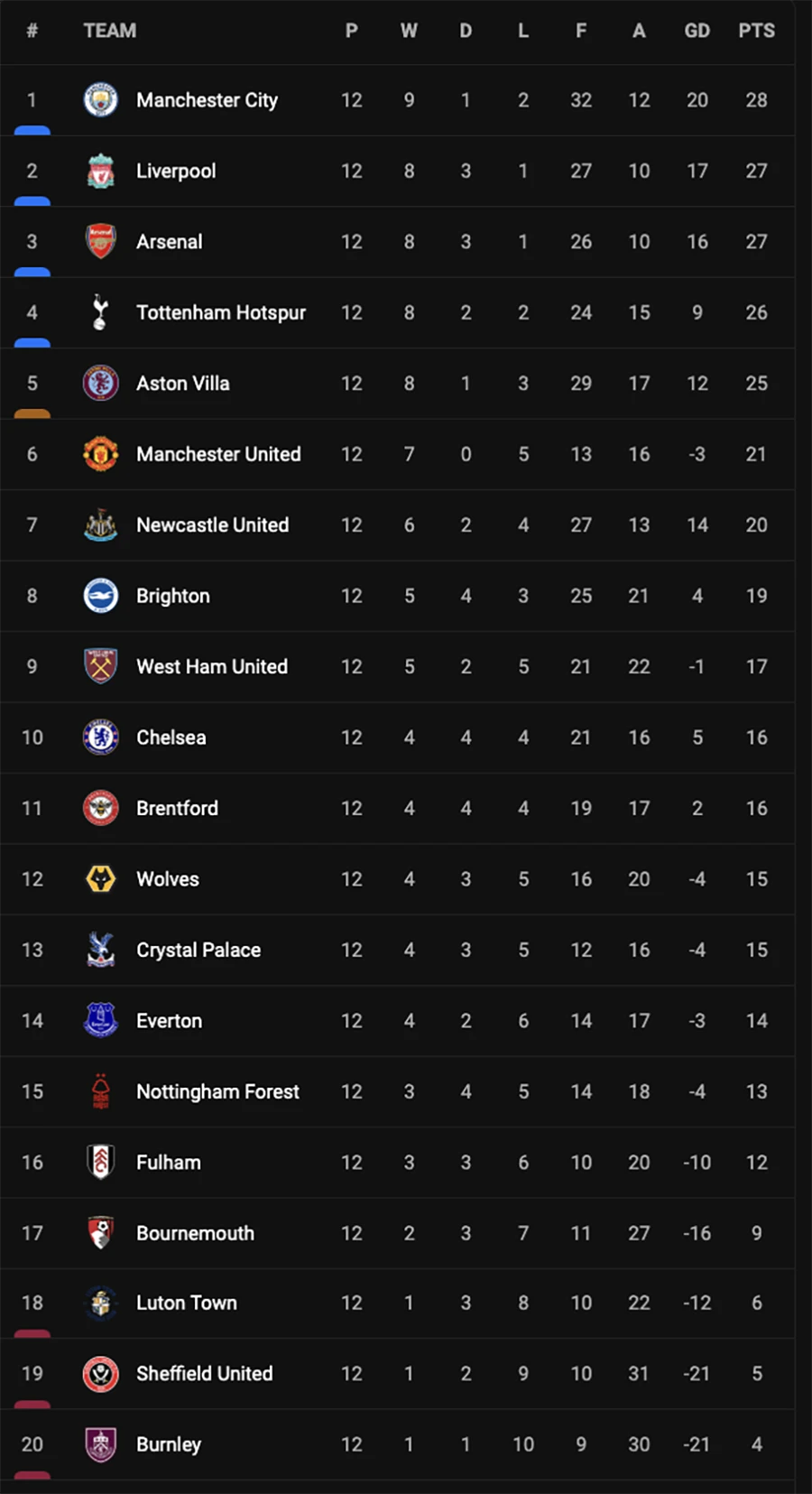
Task: Select the Manchester United badge
Action: click(x=100, y=454)
